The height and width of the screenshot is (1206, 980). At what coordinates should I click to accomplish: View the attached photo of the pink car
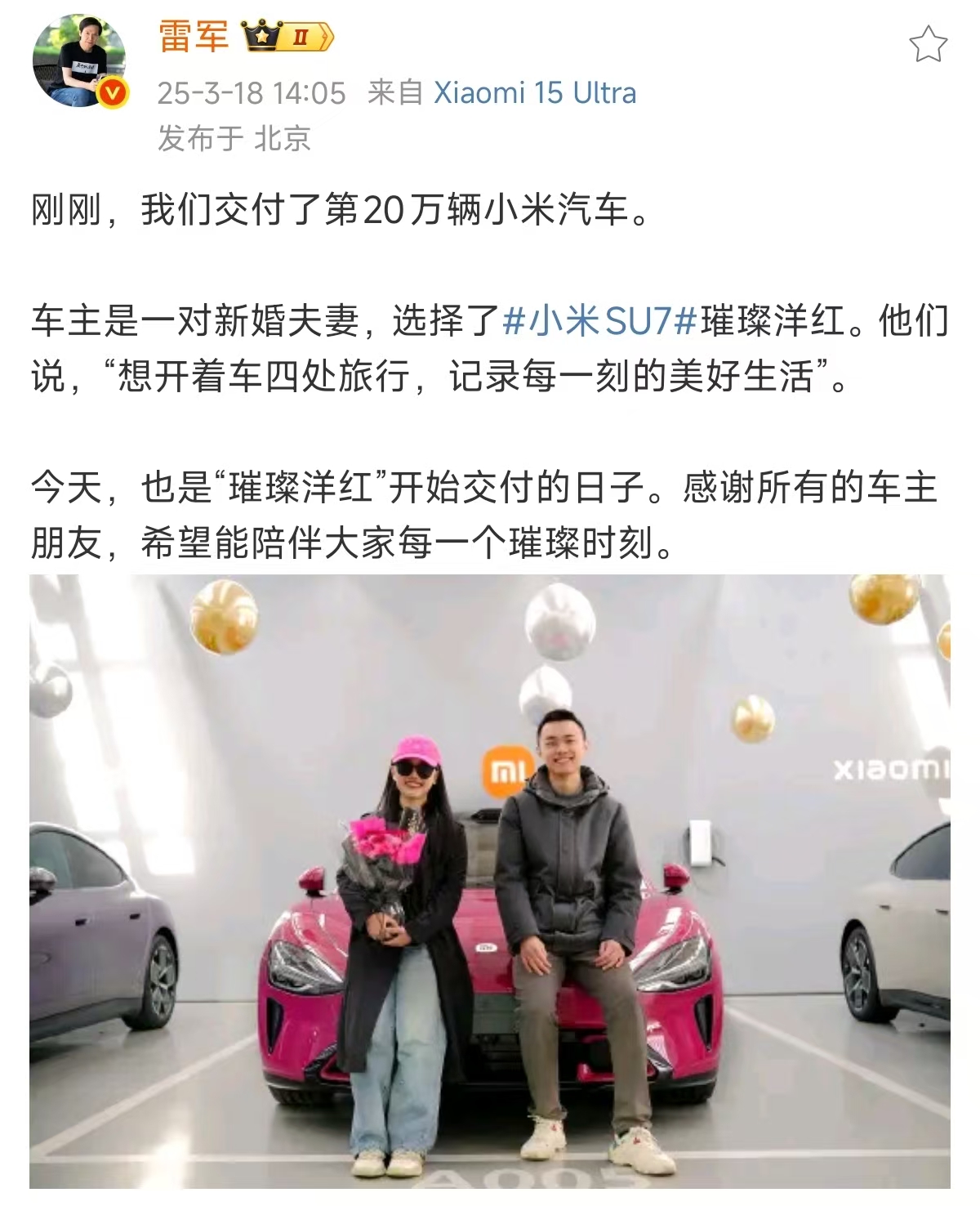490,881
